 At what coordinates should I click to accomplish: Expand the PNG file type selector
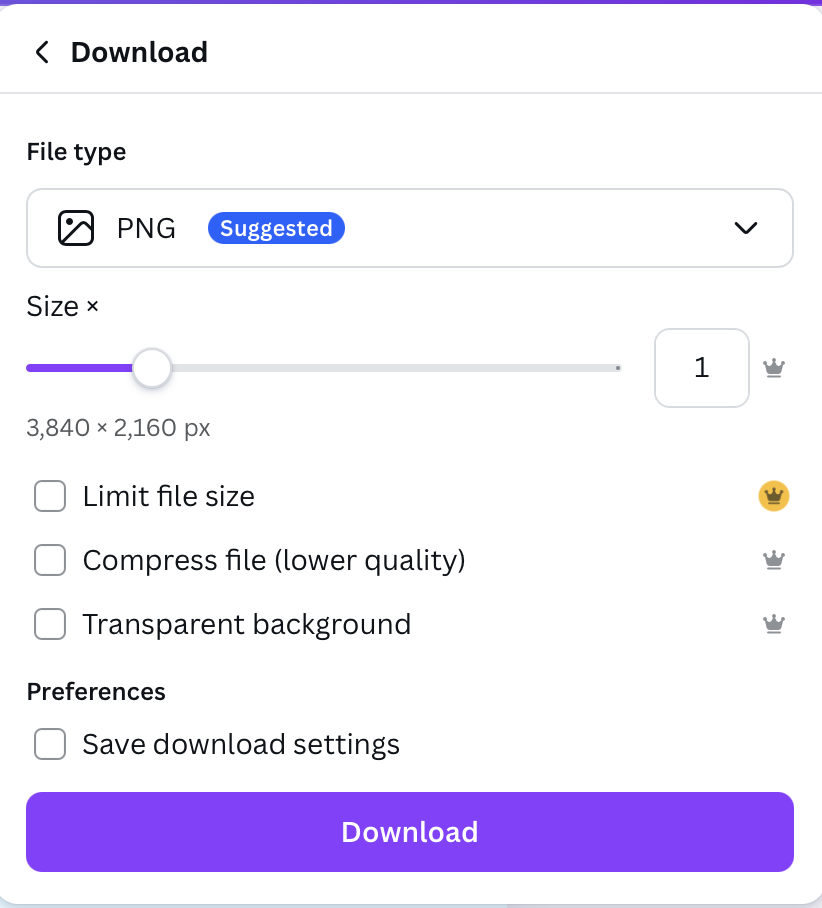click(410, 228)
